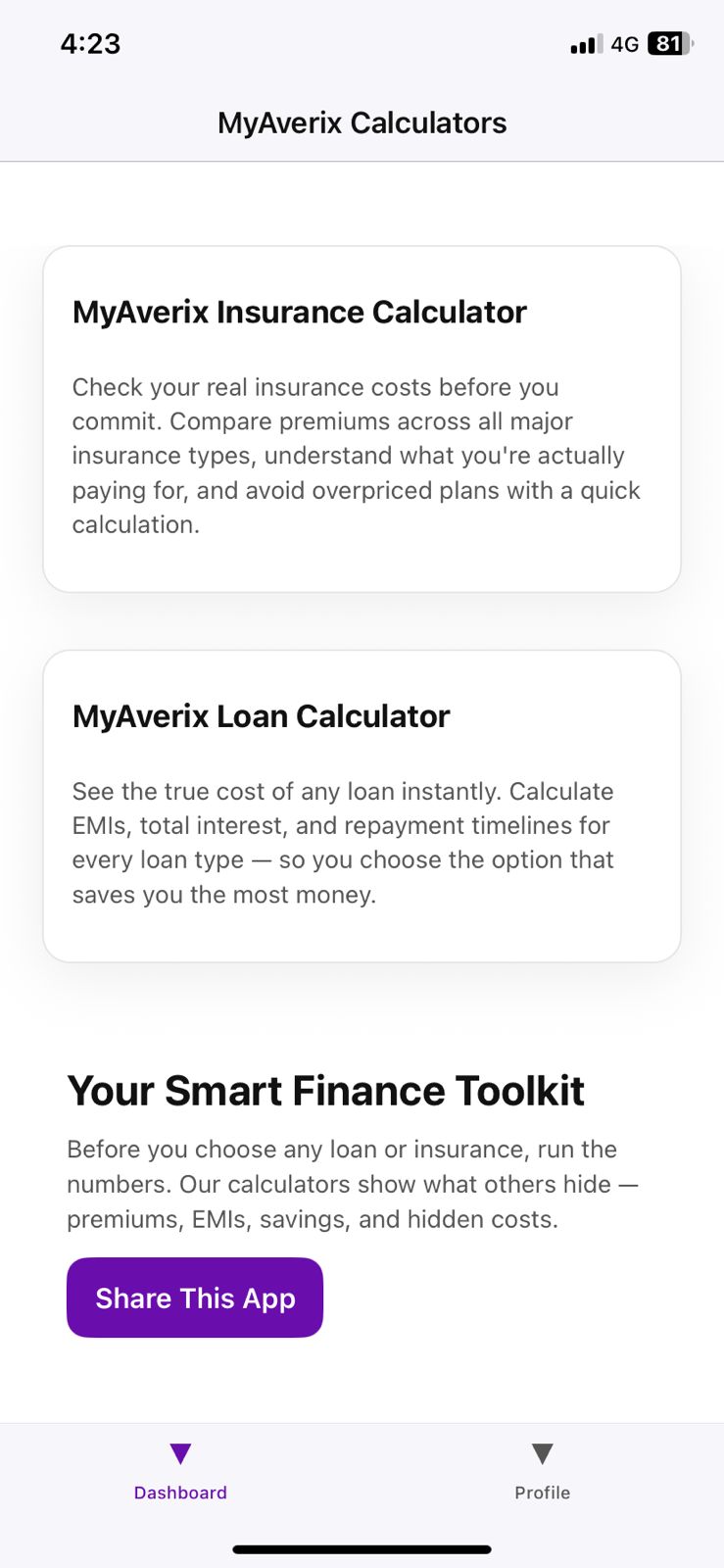Tap the purple marker above Dashboard label
The height and width of the screenshot is (1568, 724).
180,1453
